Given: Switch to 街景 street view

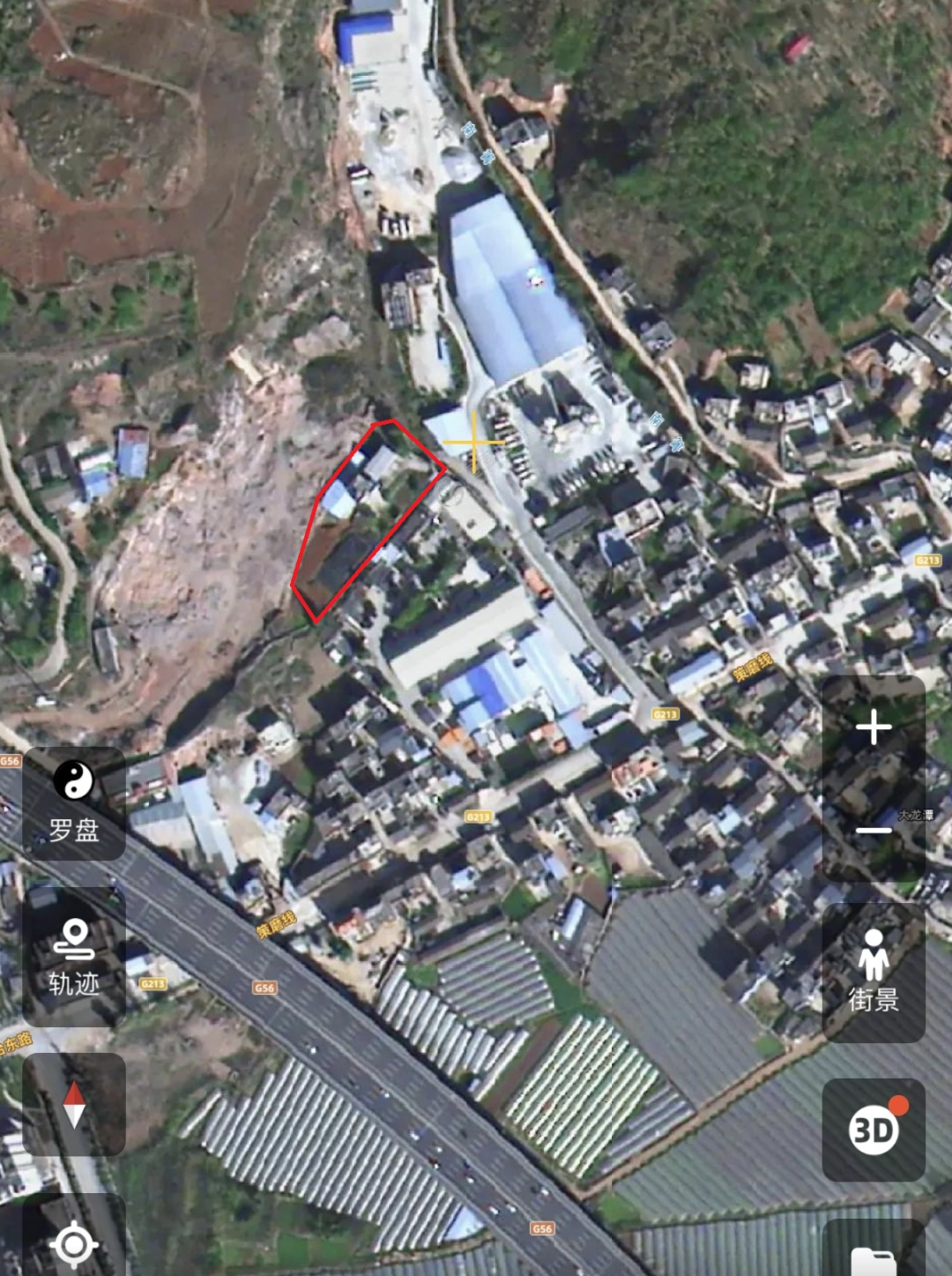Looking at the screenshot, I should (x=874, y=972).
